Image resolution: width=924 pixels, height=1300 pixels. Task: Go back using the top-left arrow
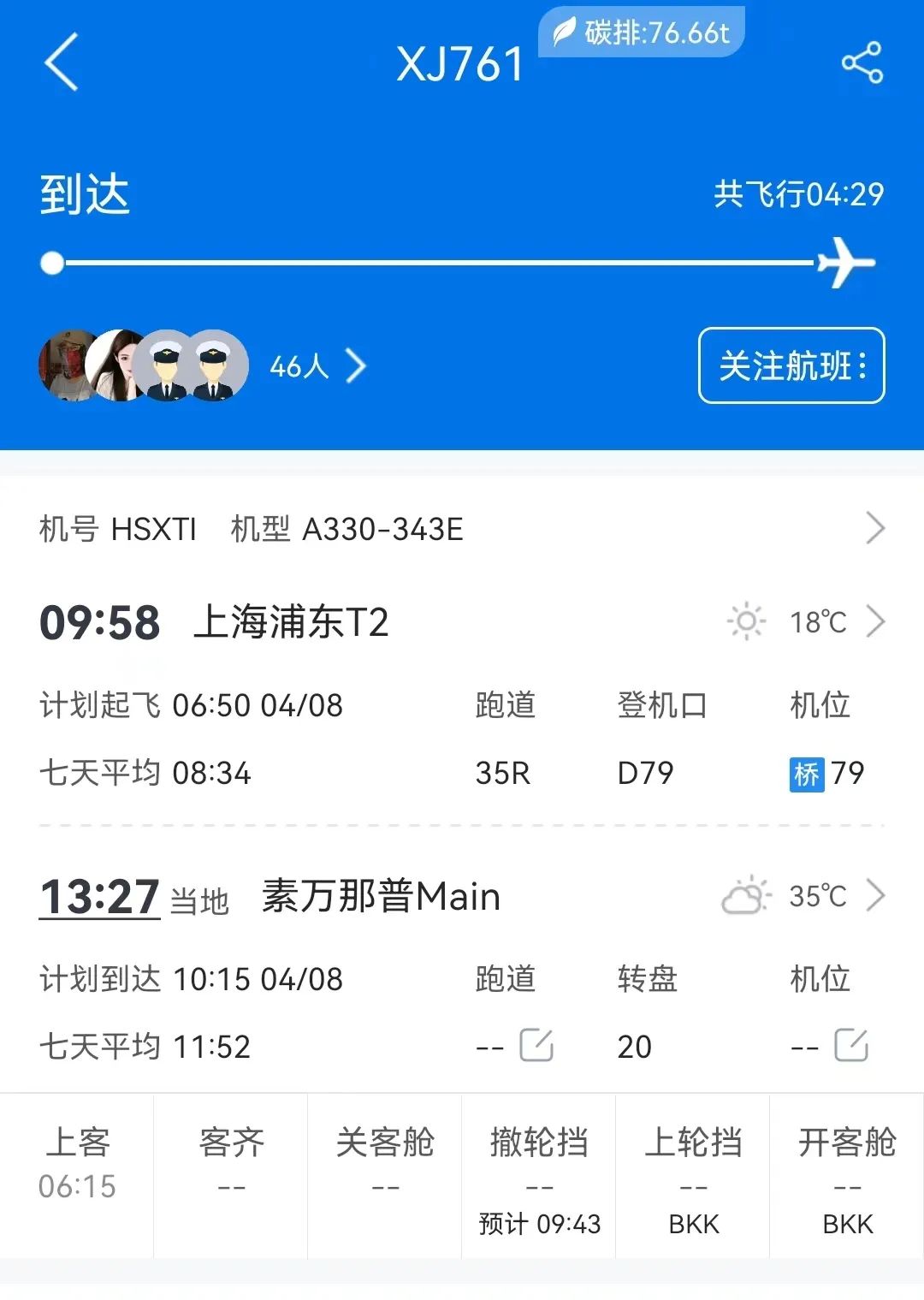(62, 62)
